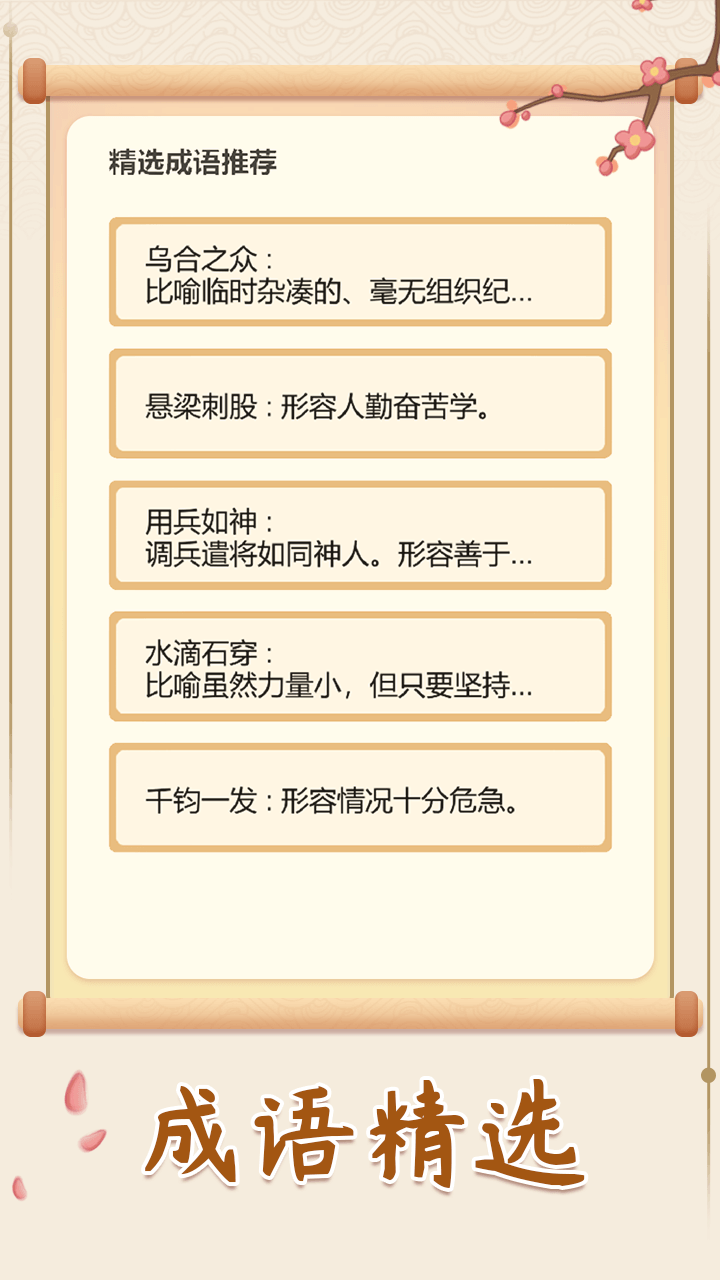Select the 千钧一发 idiom card

coord(360,800)
